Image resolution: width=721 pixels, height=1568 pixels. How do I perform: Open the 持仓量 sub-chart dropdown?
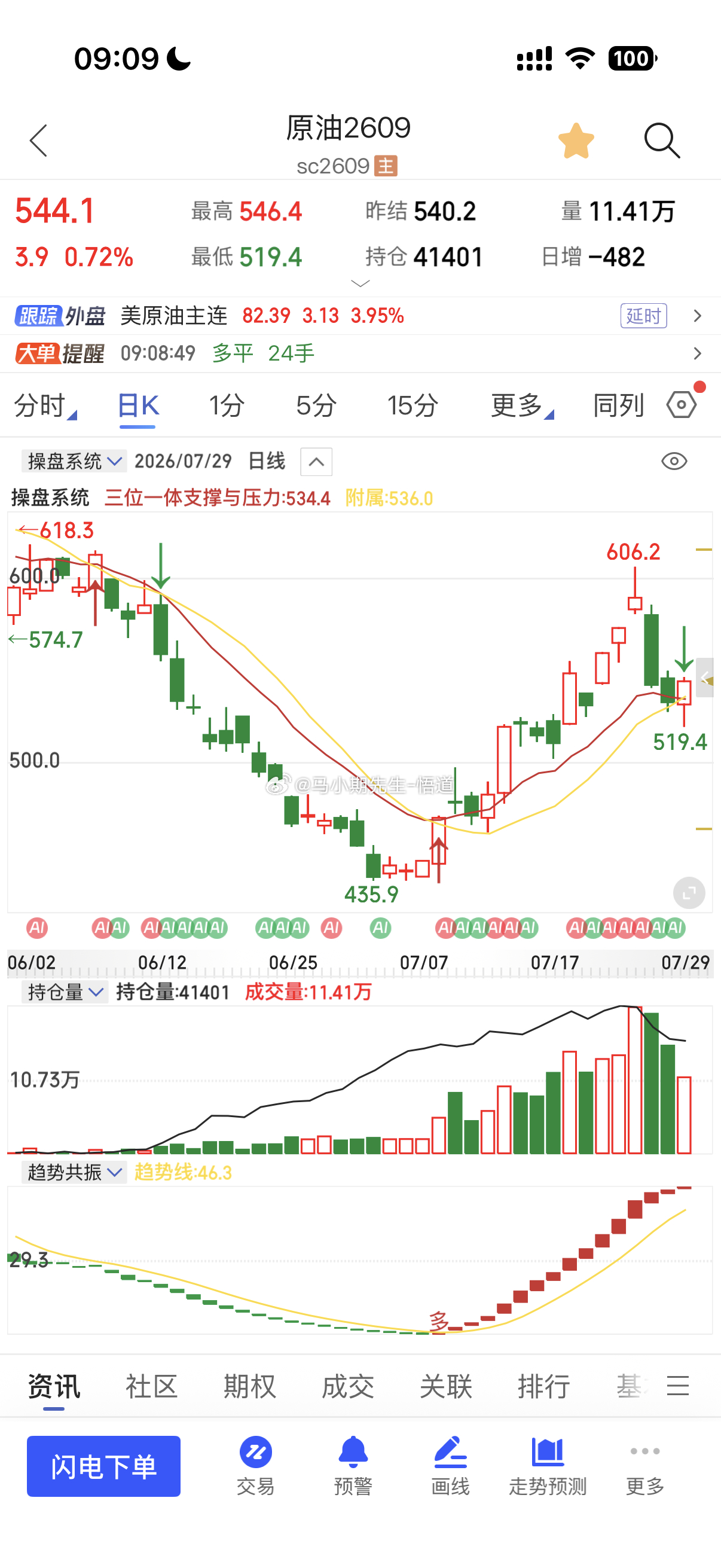click(x=65, y=992)
